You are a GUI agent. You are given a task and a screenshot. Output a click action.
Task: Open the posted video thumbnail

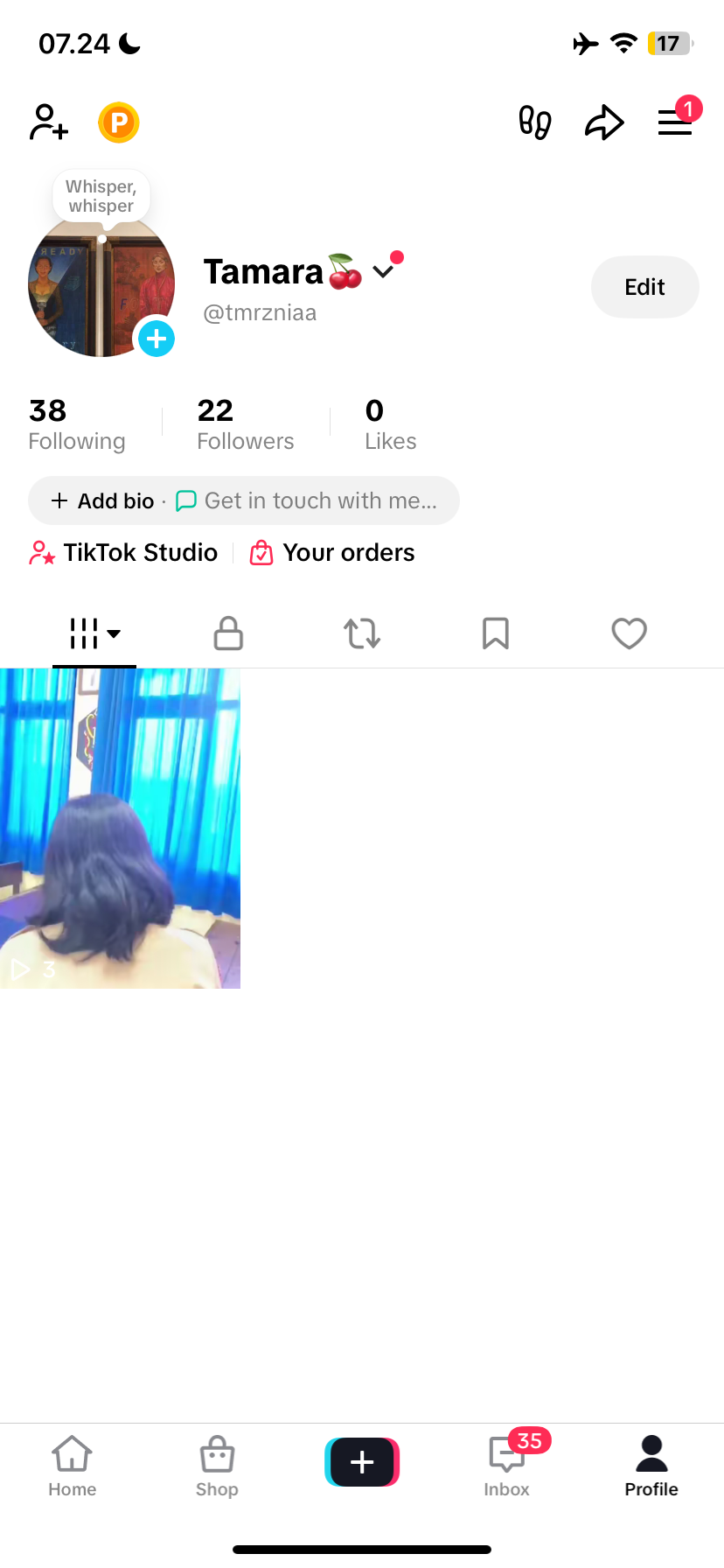[x=120, y=828]
